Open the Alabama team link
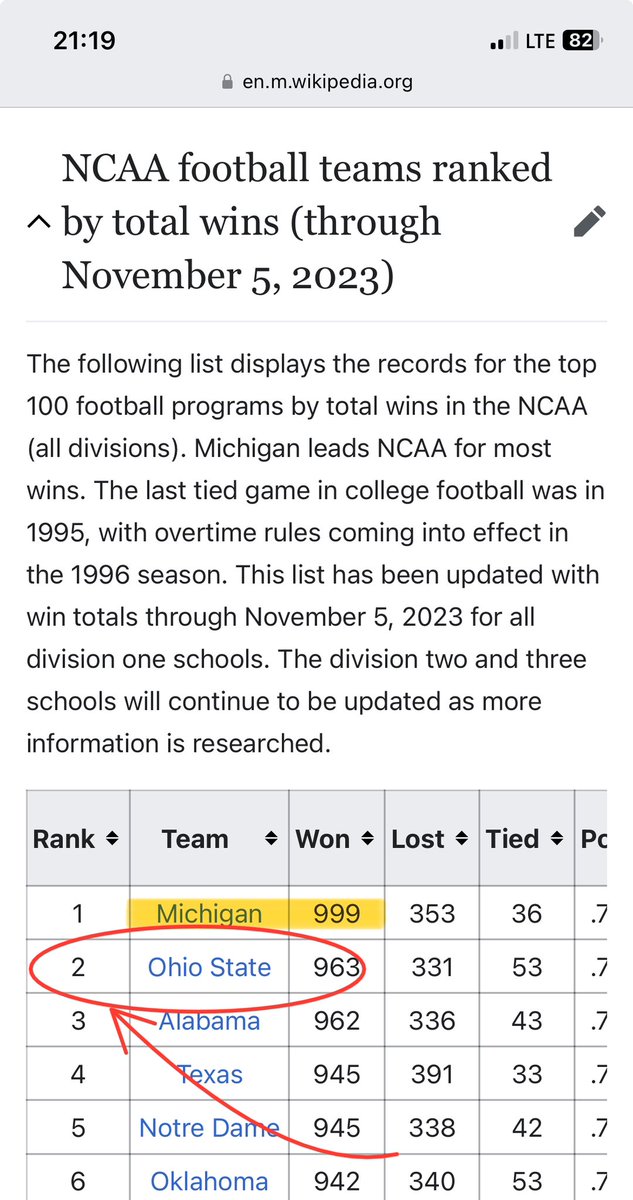The image size is (633, 1200). pyautogui.click(x=209, y=1021)
